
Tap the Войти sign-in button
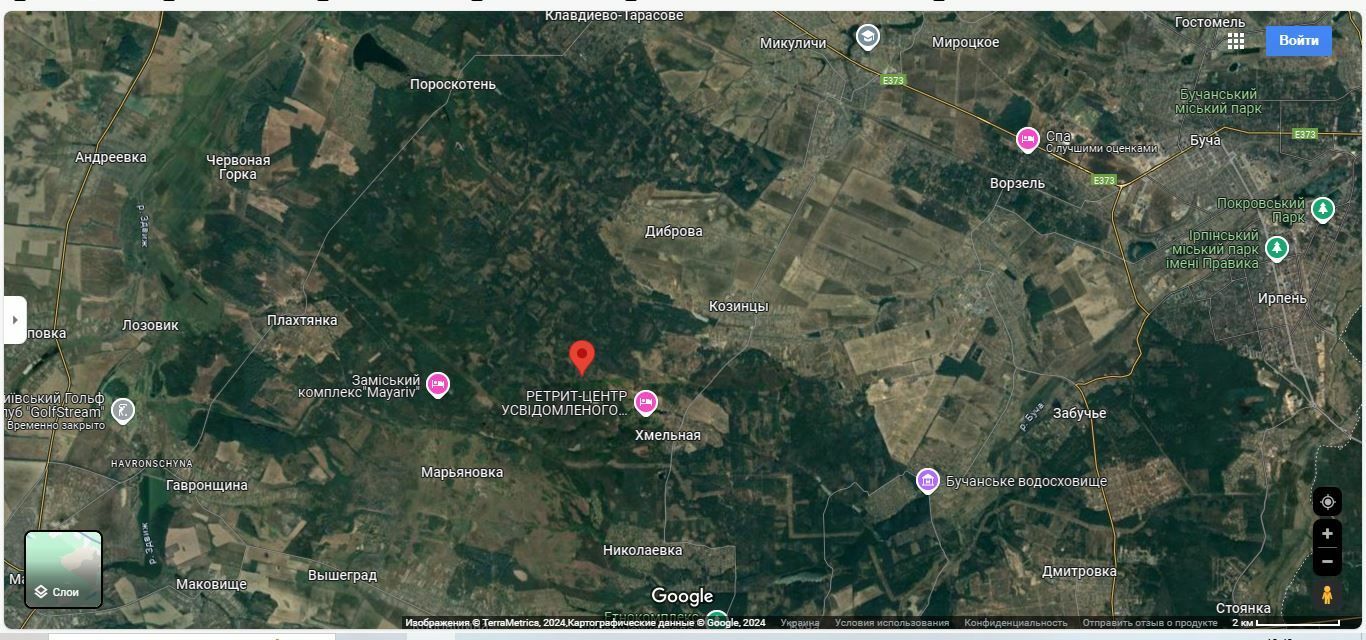1298,41
